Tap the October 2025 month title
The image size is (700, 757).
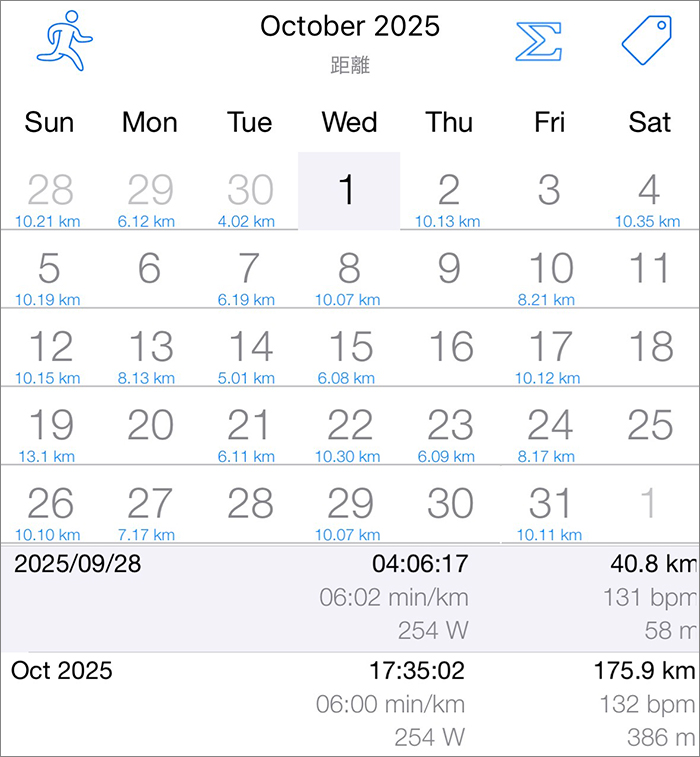(350, 27)
